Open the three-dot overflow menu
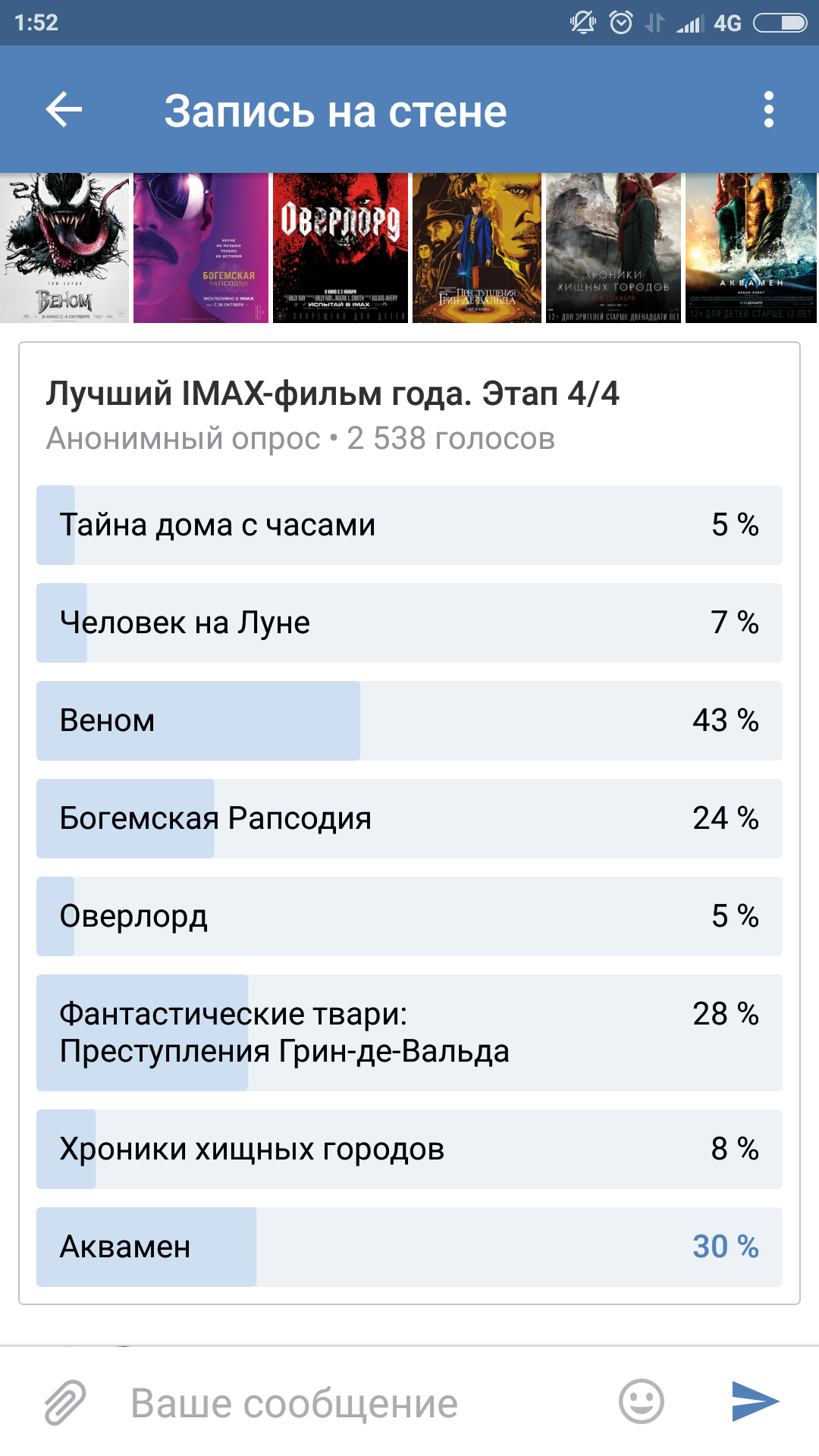This screenshot has height=1456, width=819. click(769, 110)
